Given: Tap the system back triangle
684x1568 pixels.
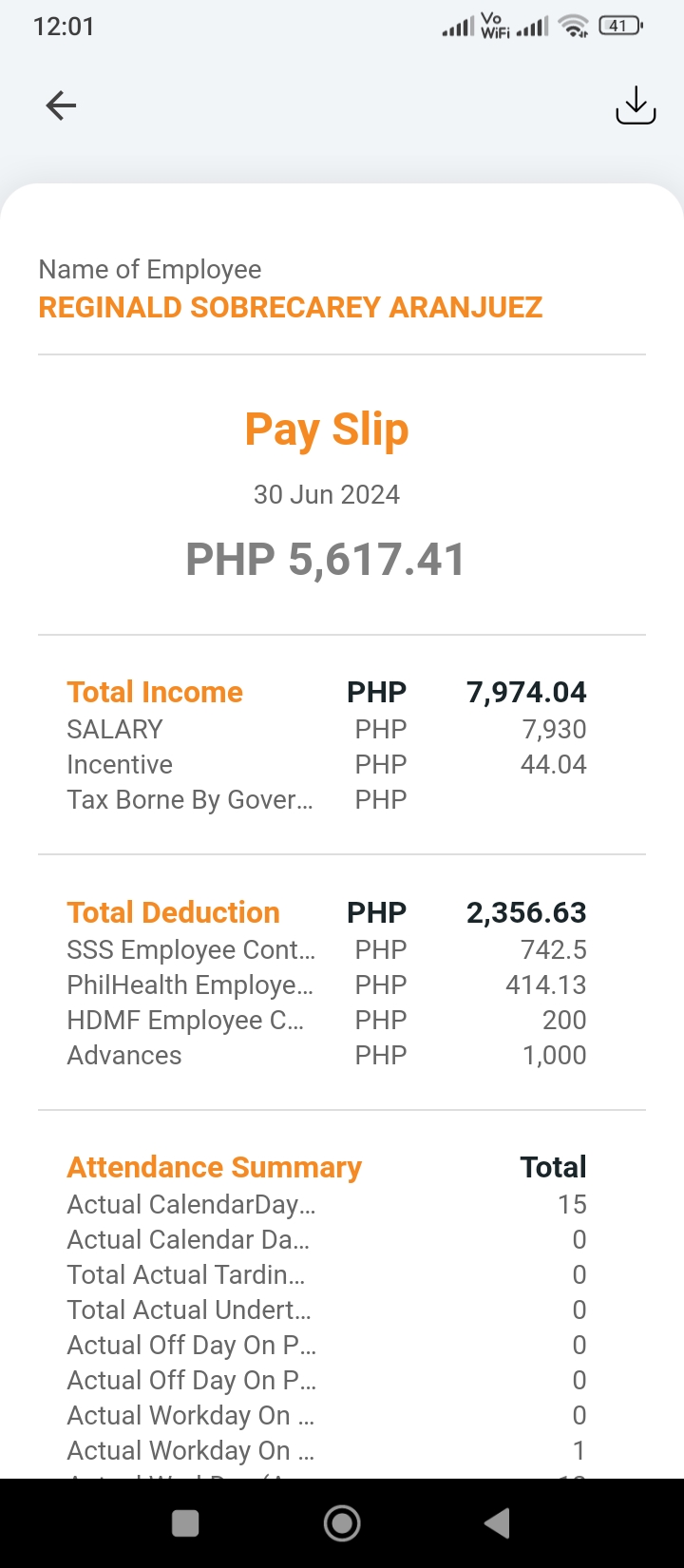Looking at the screenshot, I should coord(497,1523).
